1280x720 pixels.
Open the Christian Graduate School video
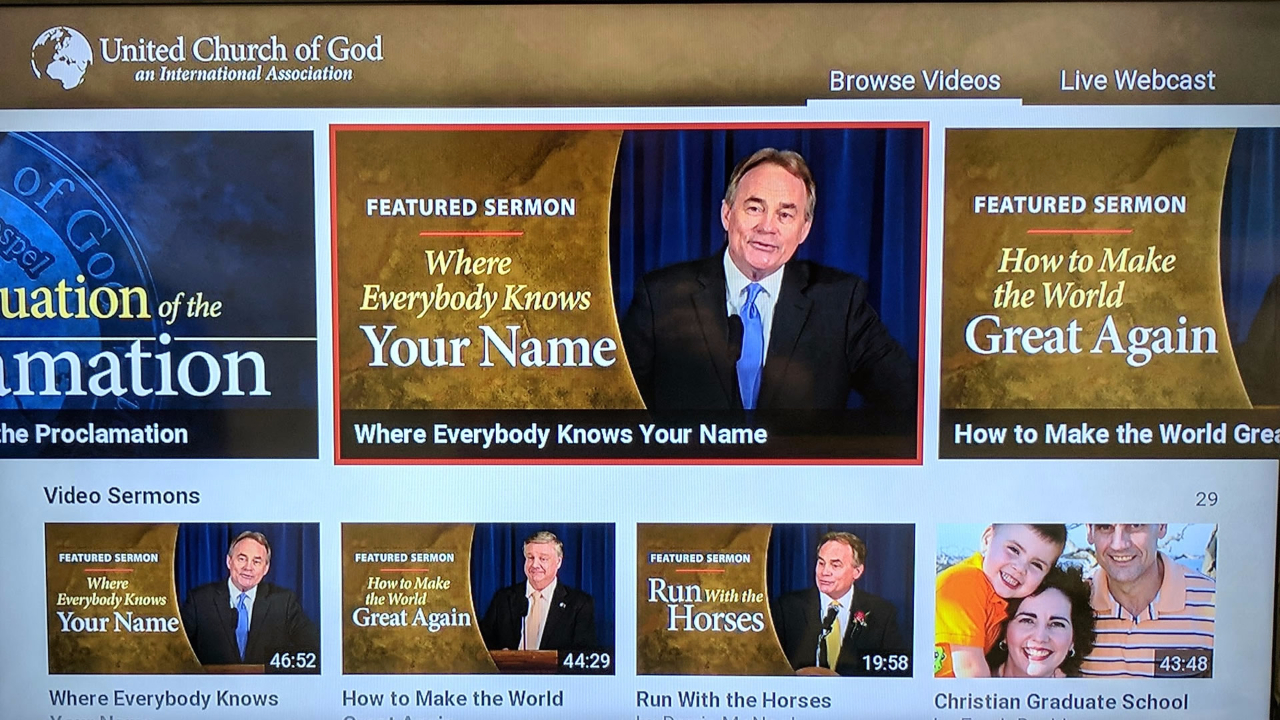(x=1075, y=600)
